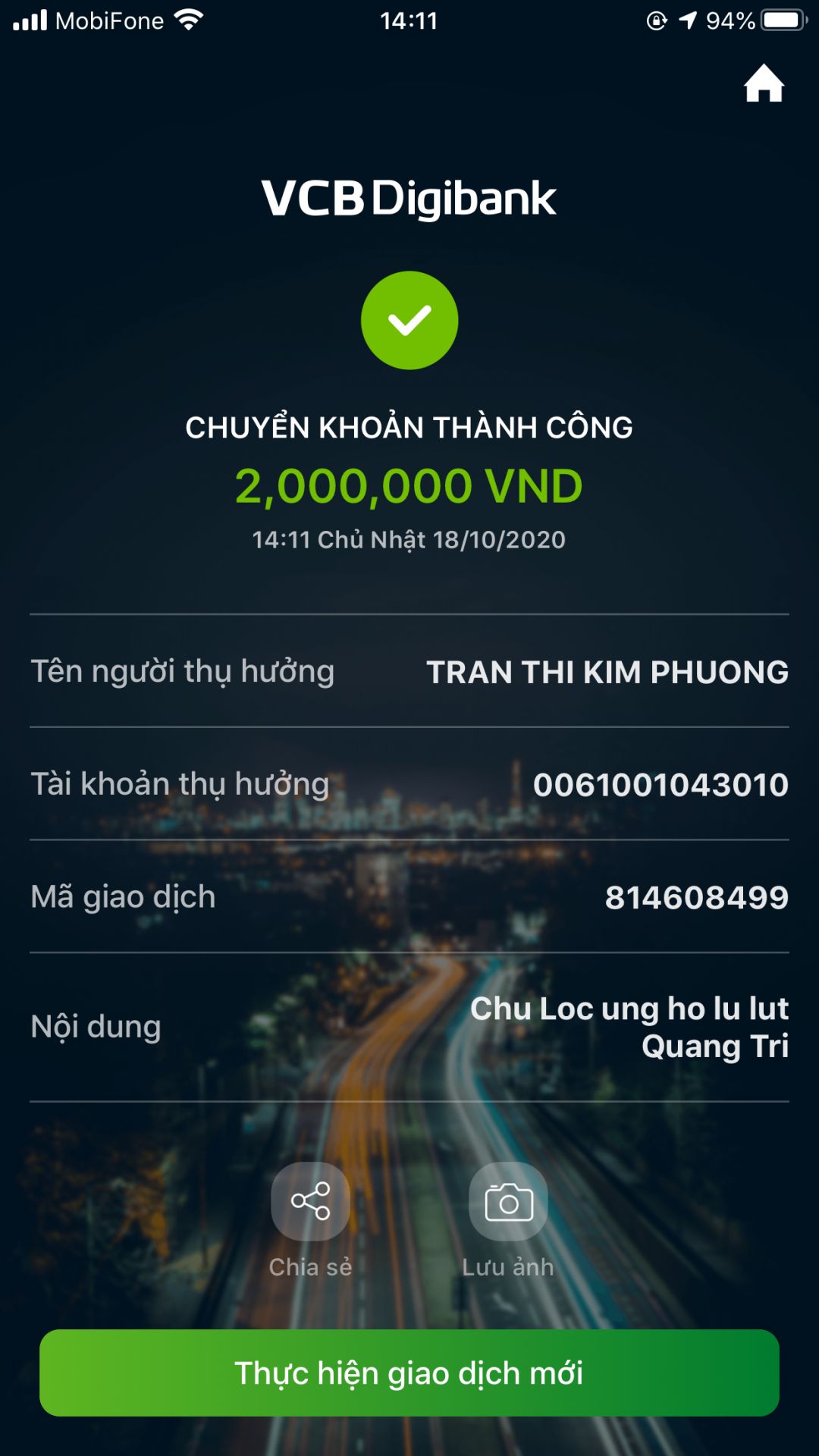819x1456 pixels.
Task: Share the transfer receipt via Chia sẻ
Action: click(x=310, y=1202)
